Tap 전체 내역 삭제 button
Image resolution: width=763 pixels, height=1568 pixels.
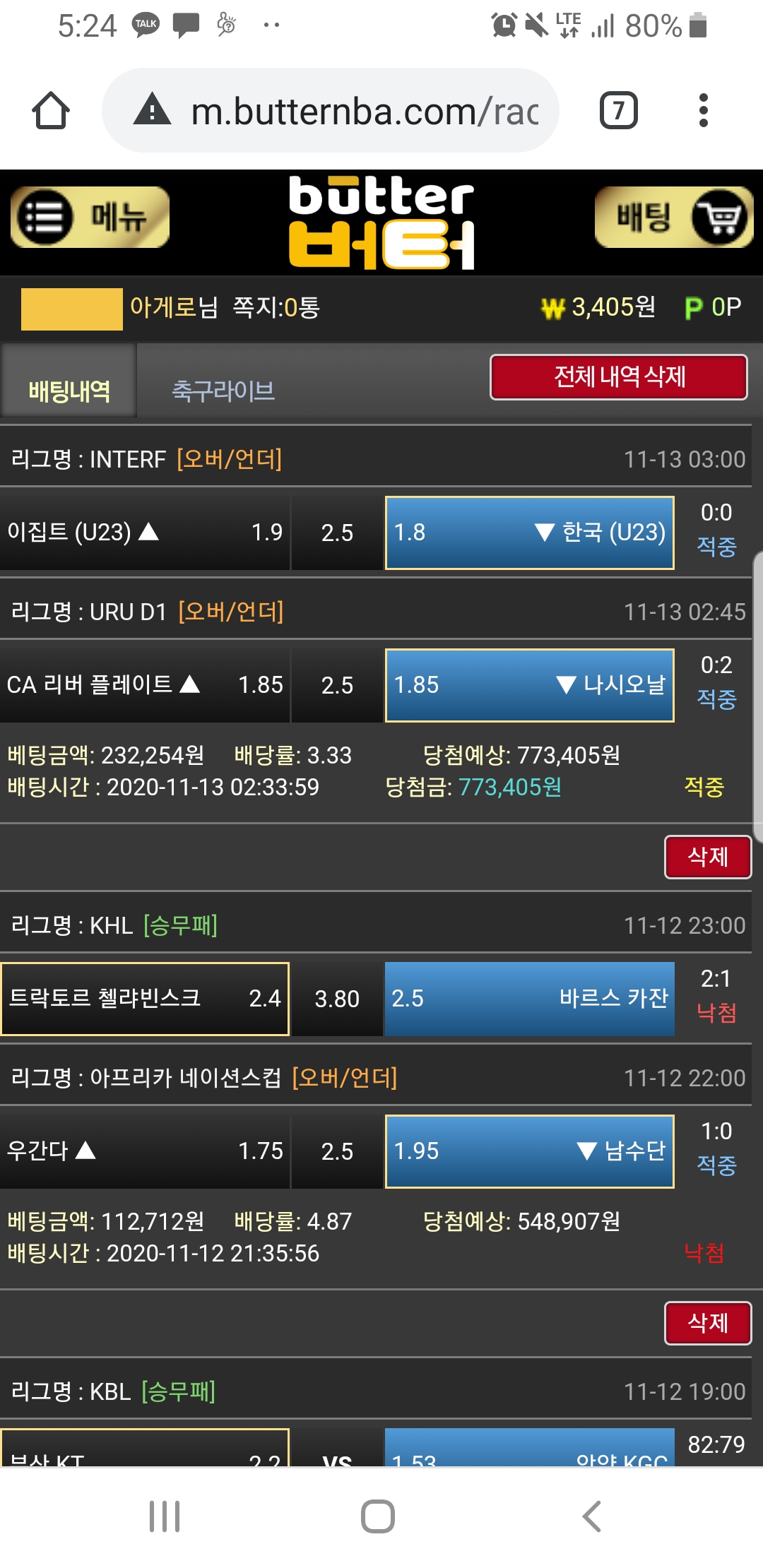[x=618, y=376]
